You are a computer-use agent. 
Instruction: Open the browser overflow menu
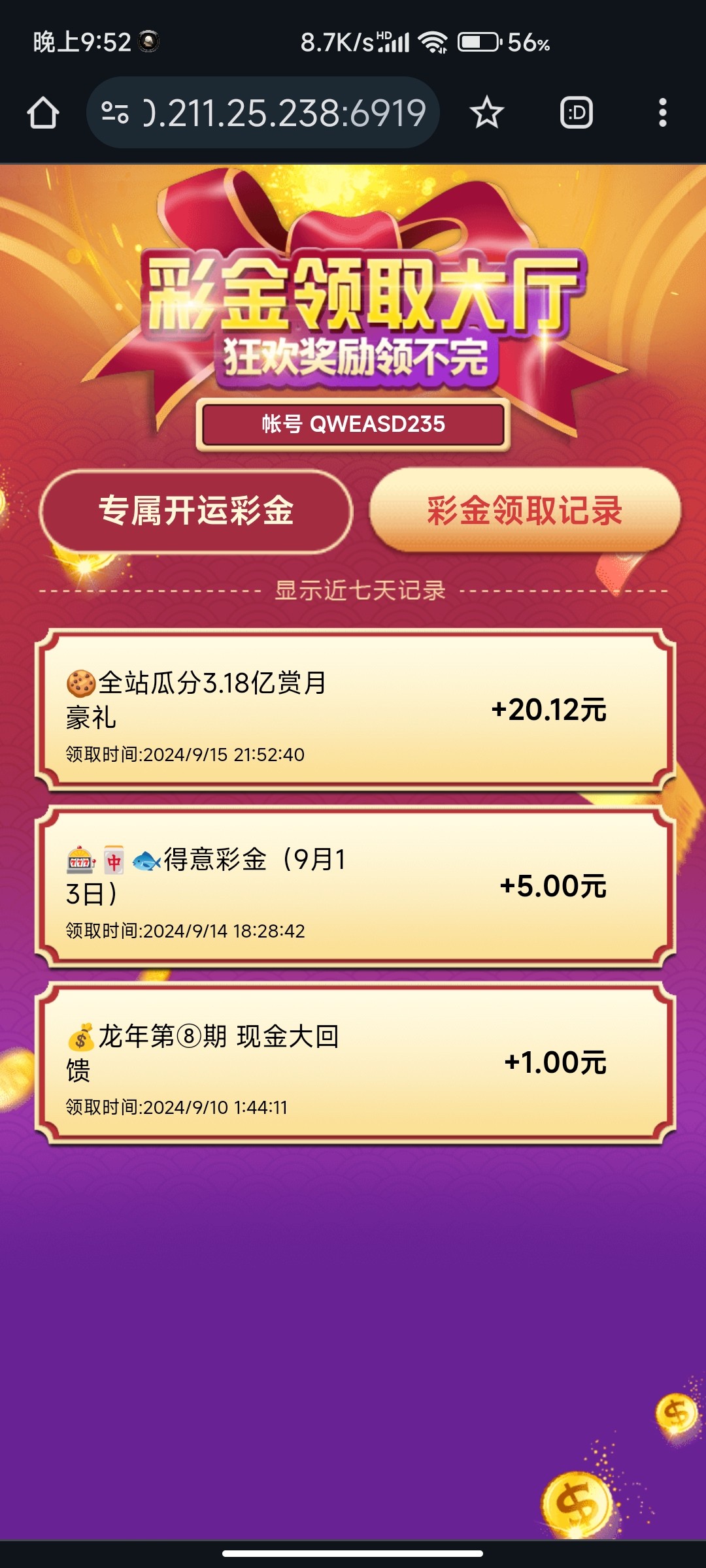tap(662, 113)
